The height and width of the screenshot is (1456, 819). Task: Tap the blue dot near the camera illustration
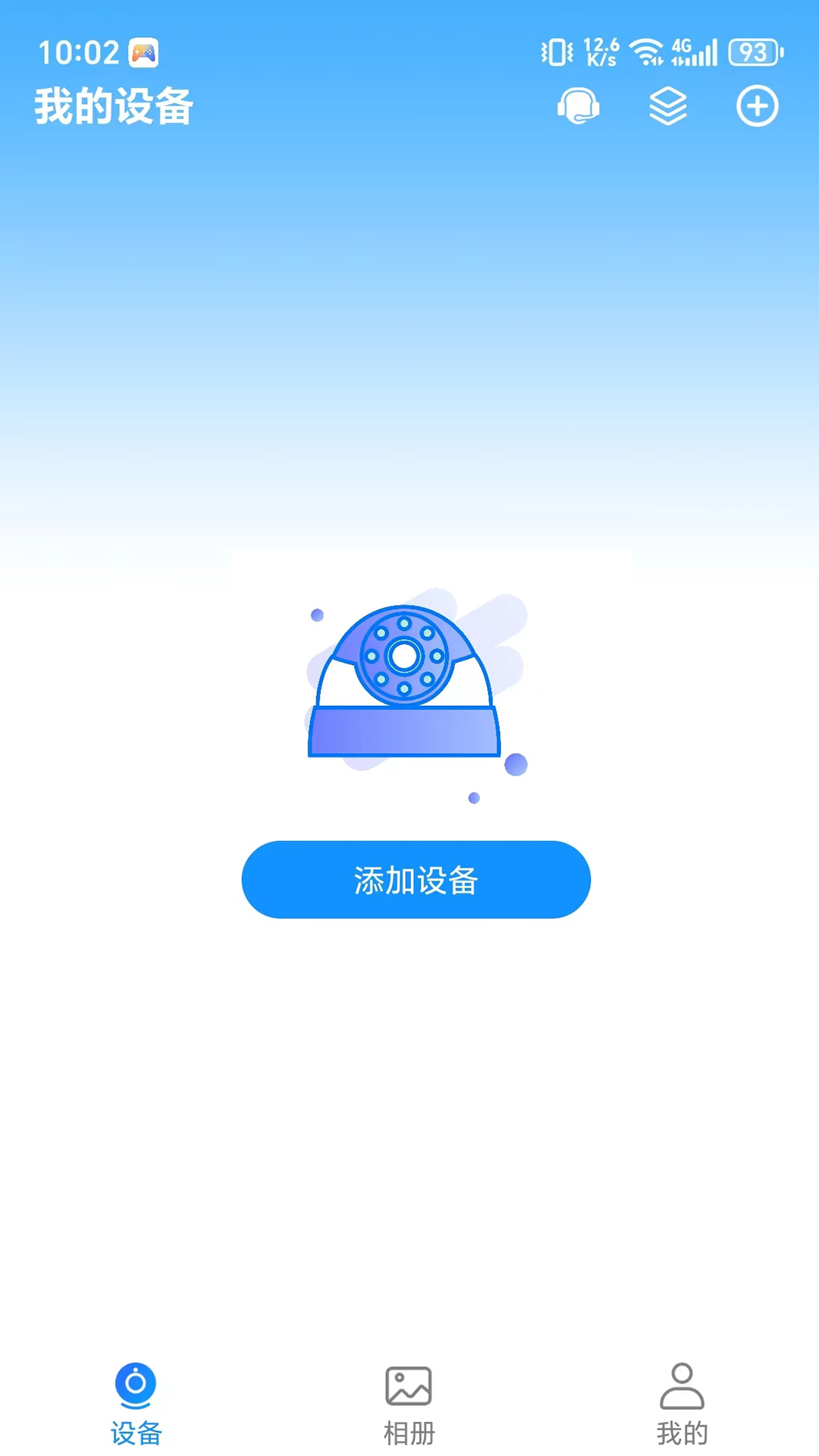(516, 765)
